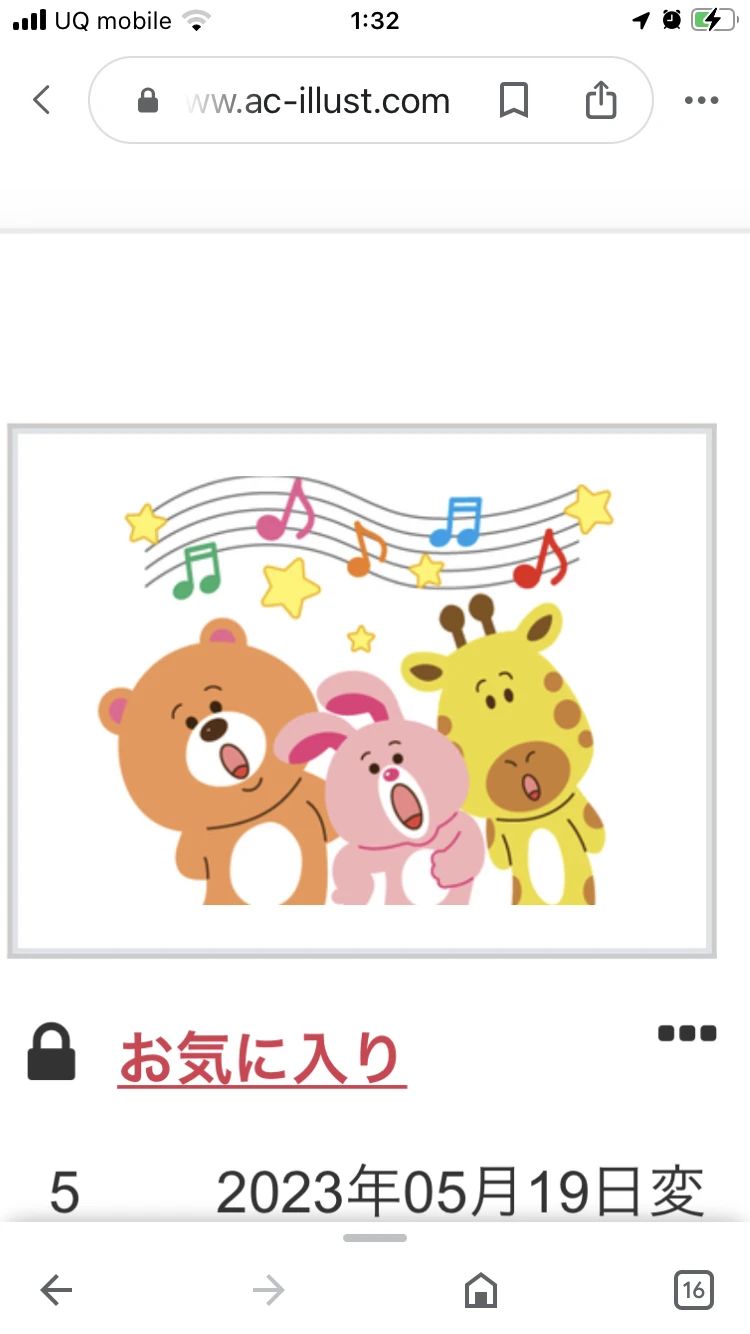Open the three-dot options beside お気に入り
This screenshot has height=1334, width=750.
pyautogui.click(x=687, y=1034)
